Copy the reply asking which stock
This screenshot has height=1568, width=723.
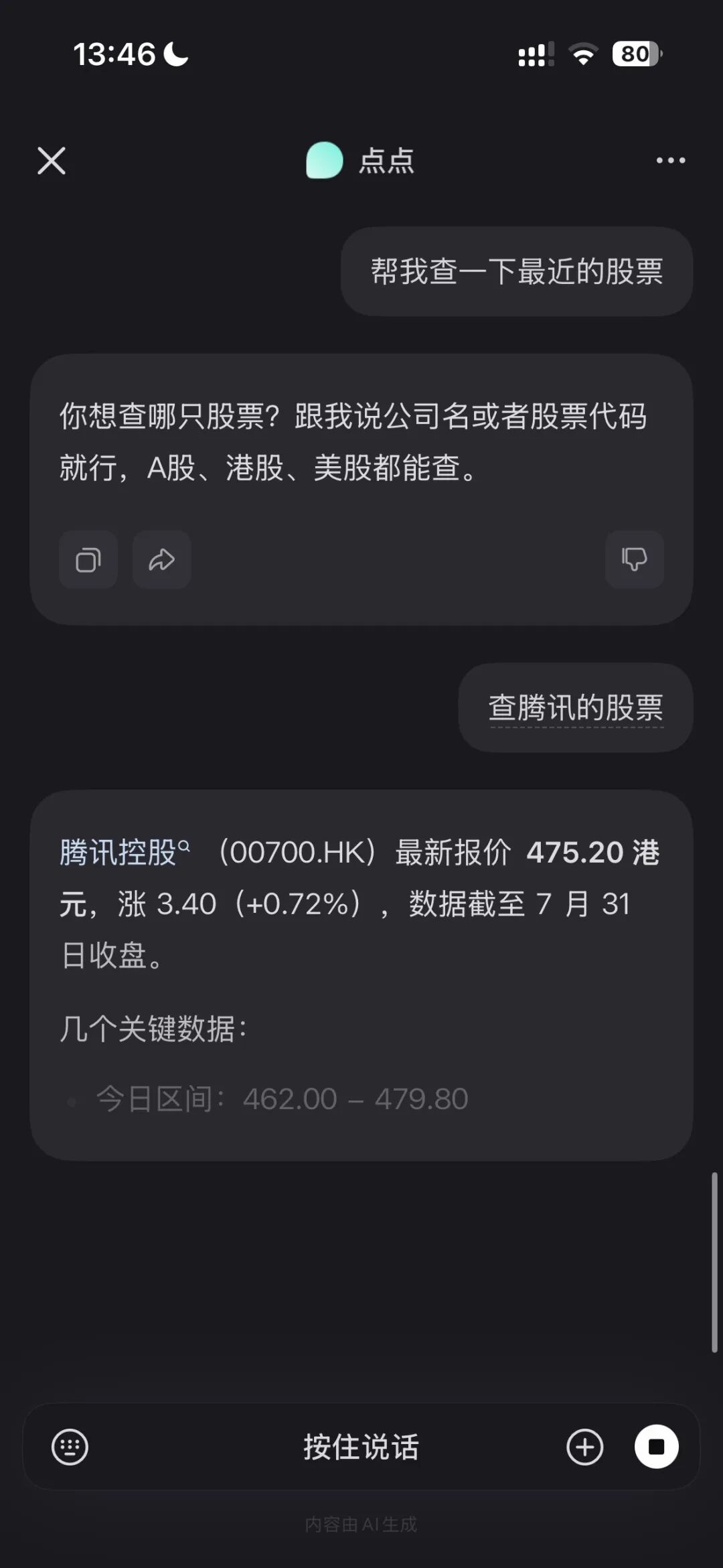88,559
